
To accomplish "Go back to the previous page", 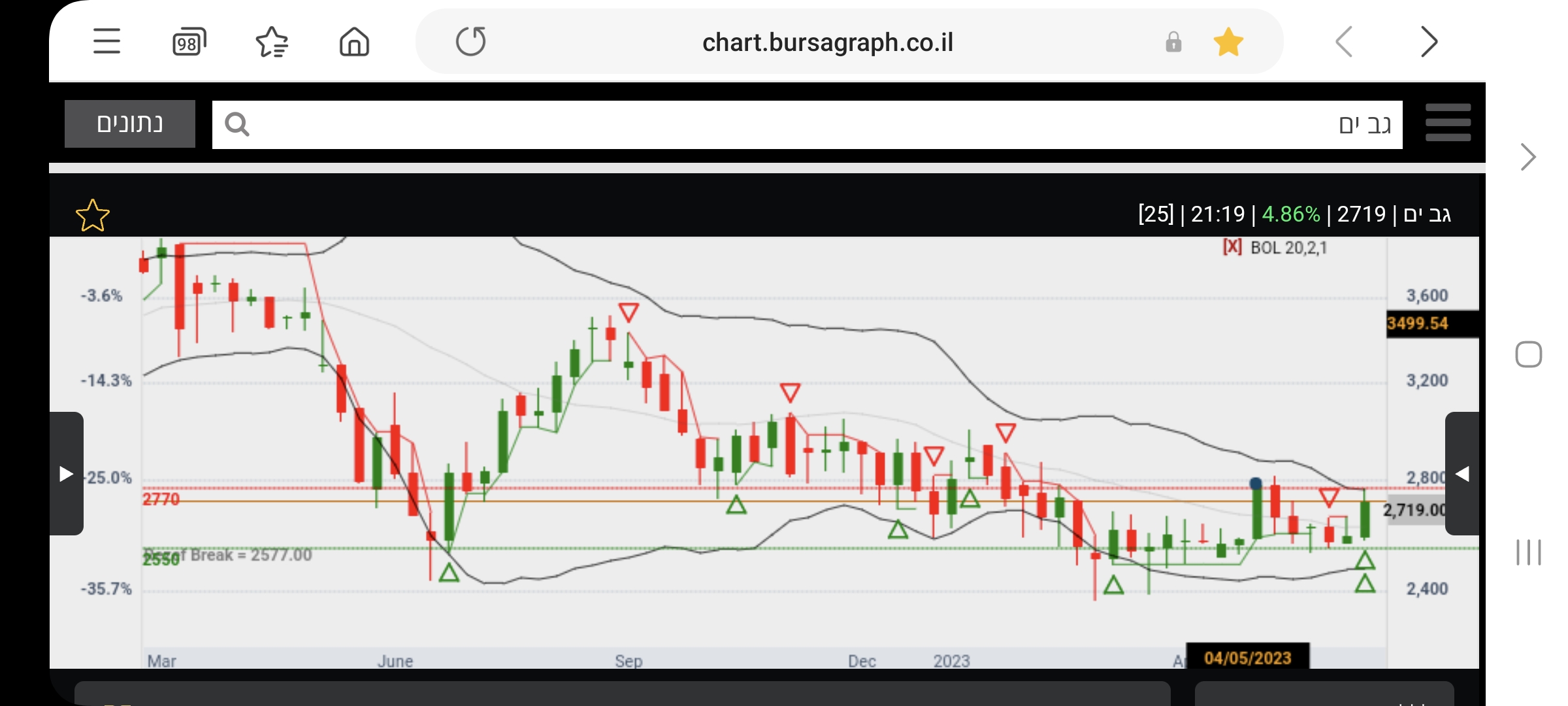I will coord(1344,42).
